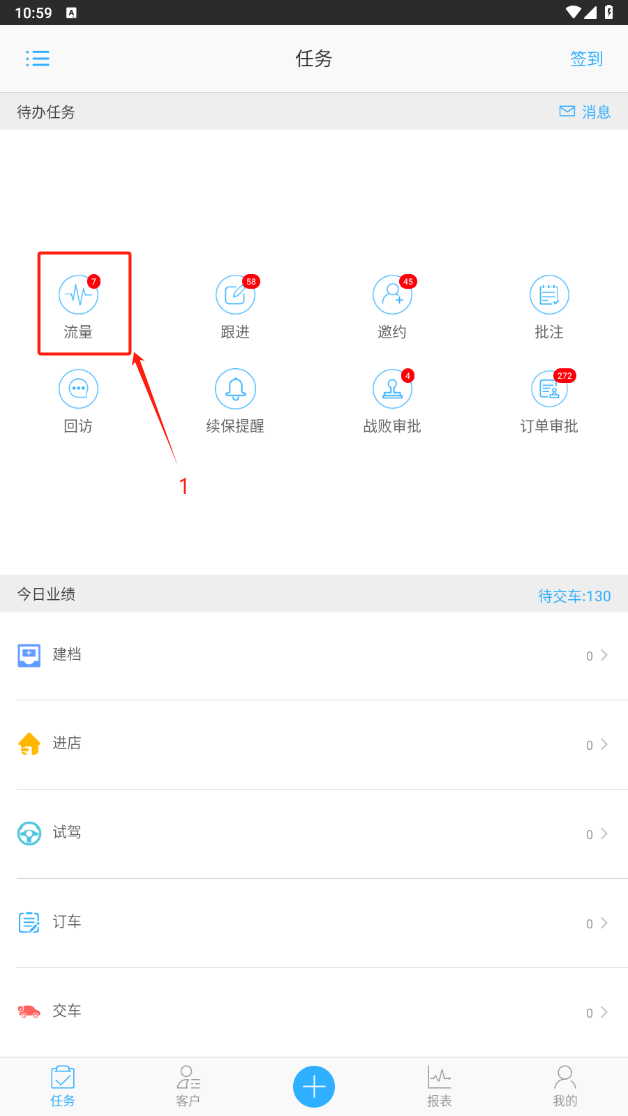
Task: Tap the blue plus add button
Action: pyautogui.click(x=314, y=1086)
